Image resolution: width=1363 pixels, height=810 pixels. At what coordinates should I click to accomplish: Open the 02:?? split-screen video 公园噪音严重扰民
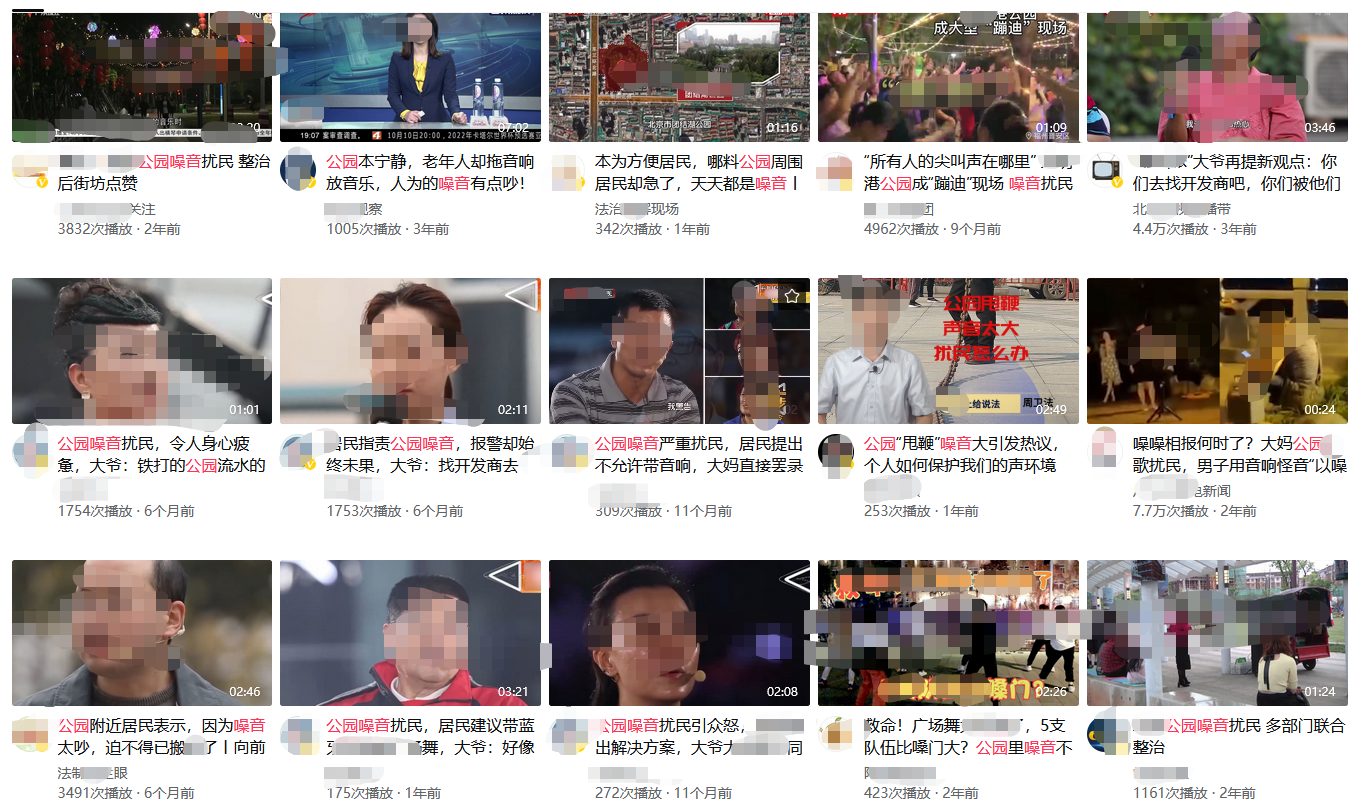[x=678, y=350]
